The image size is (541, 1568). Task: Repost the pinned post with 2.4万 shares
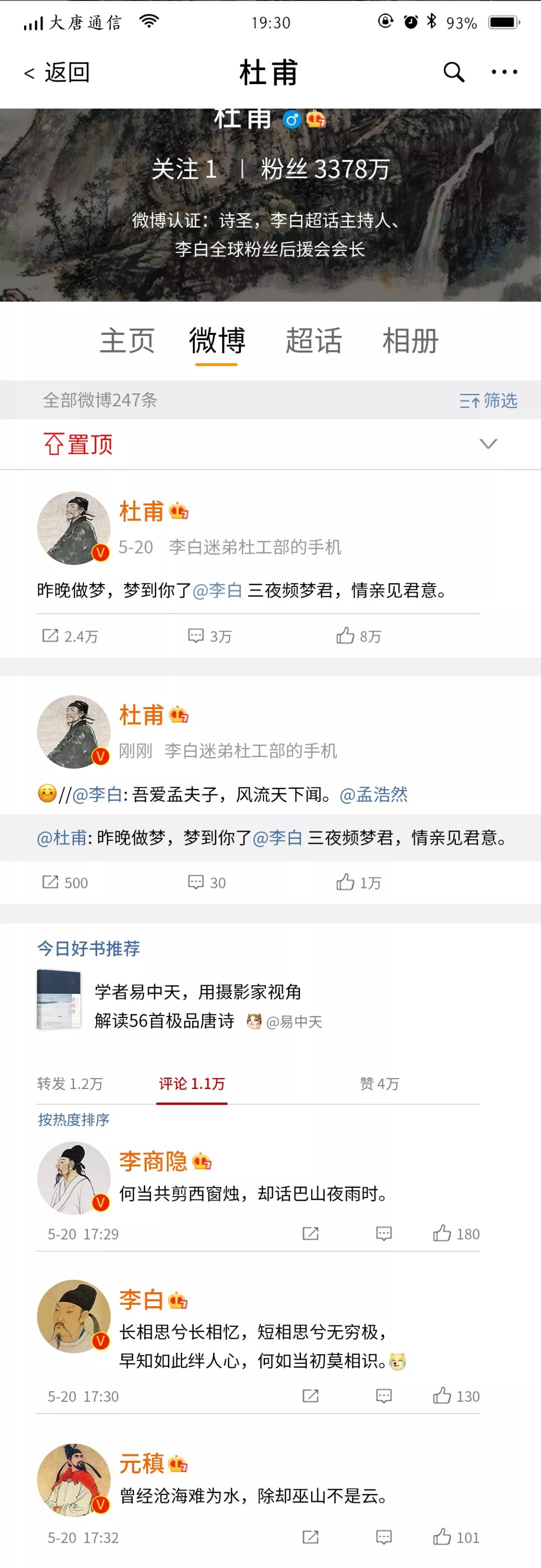(70, 636)
